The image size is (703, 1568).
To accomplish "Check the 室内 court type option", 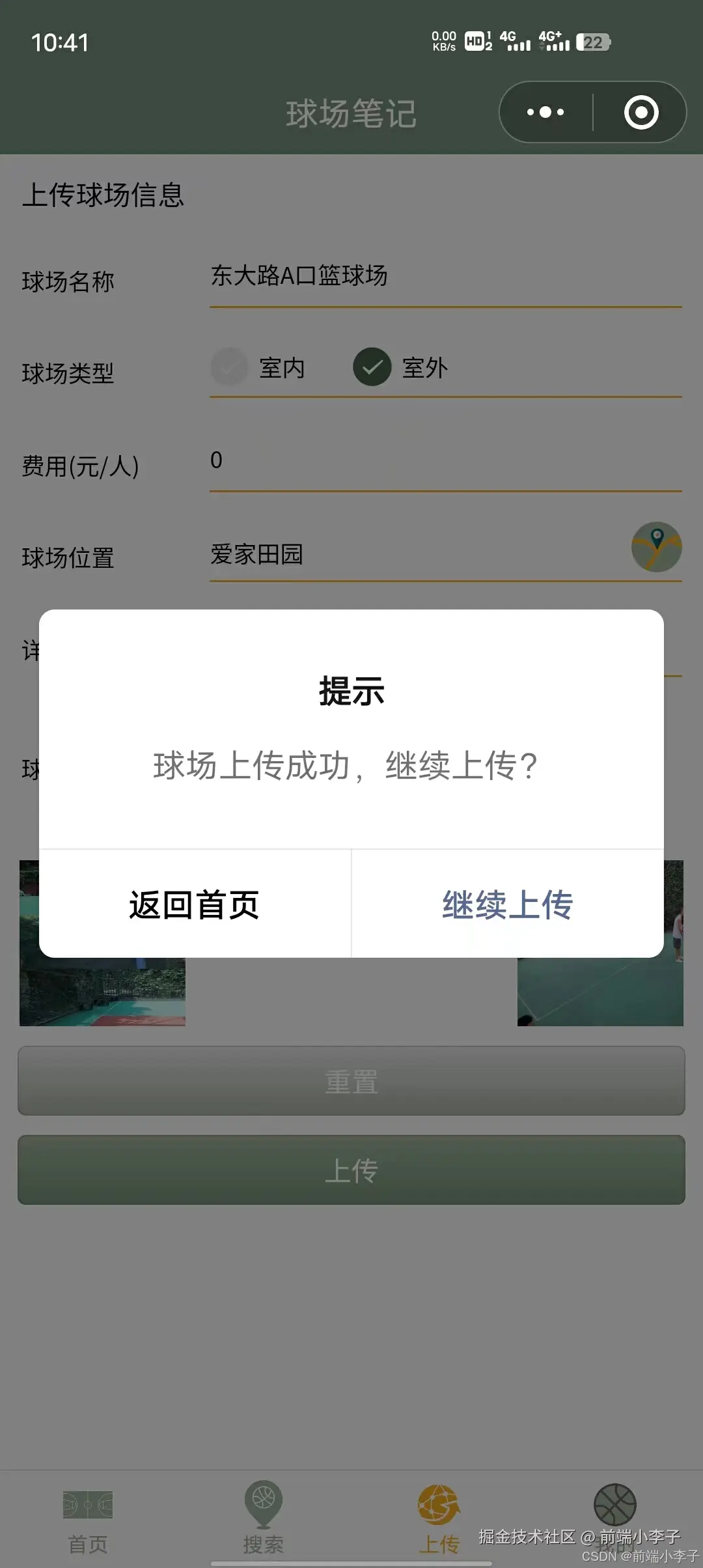I will tap(228, 368).
